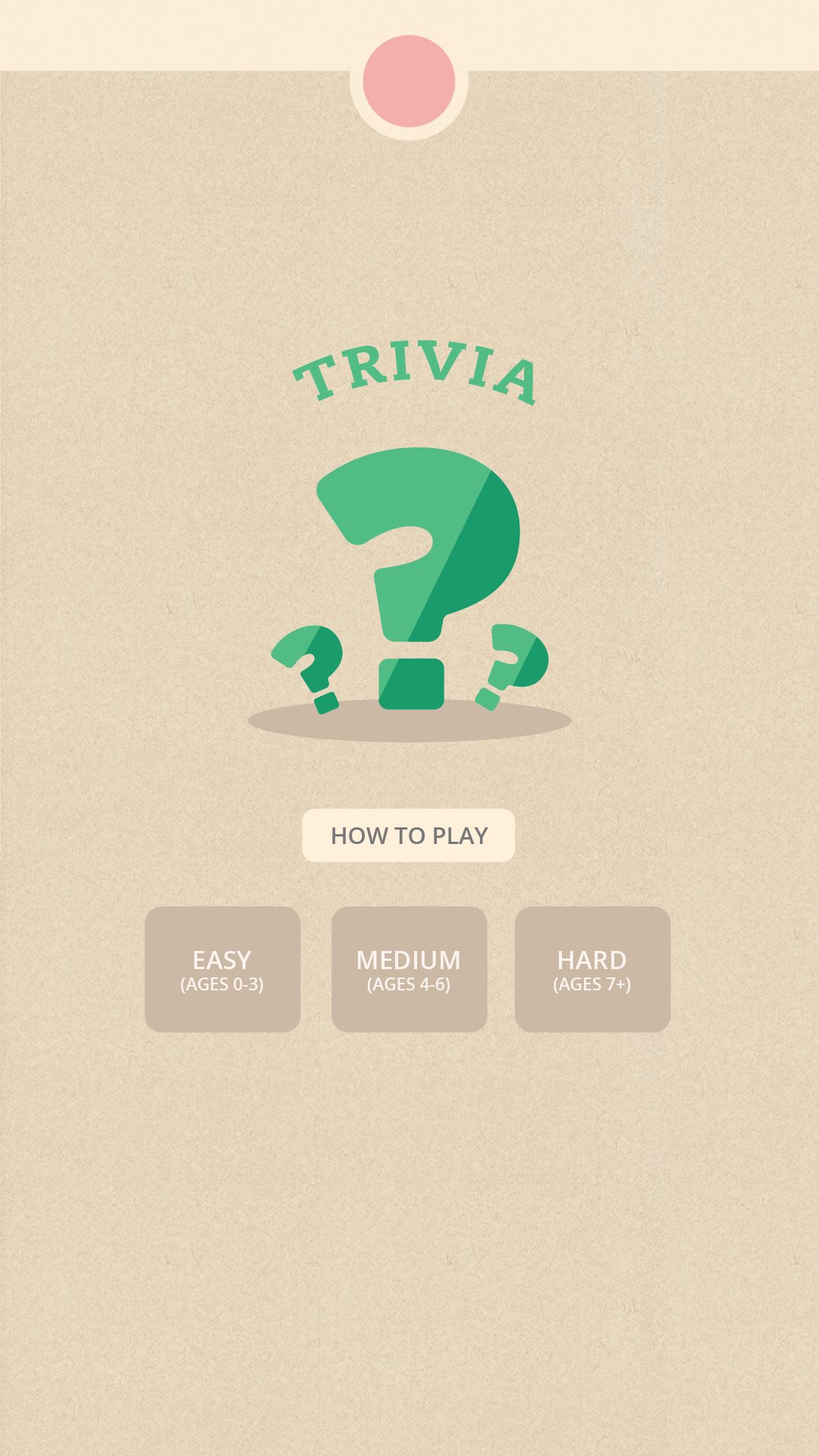The height and width of the screenshot is (1456, 819).
Task: Open the How To Play instructions
Action: click(x=409, y=836)
